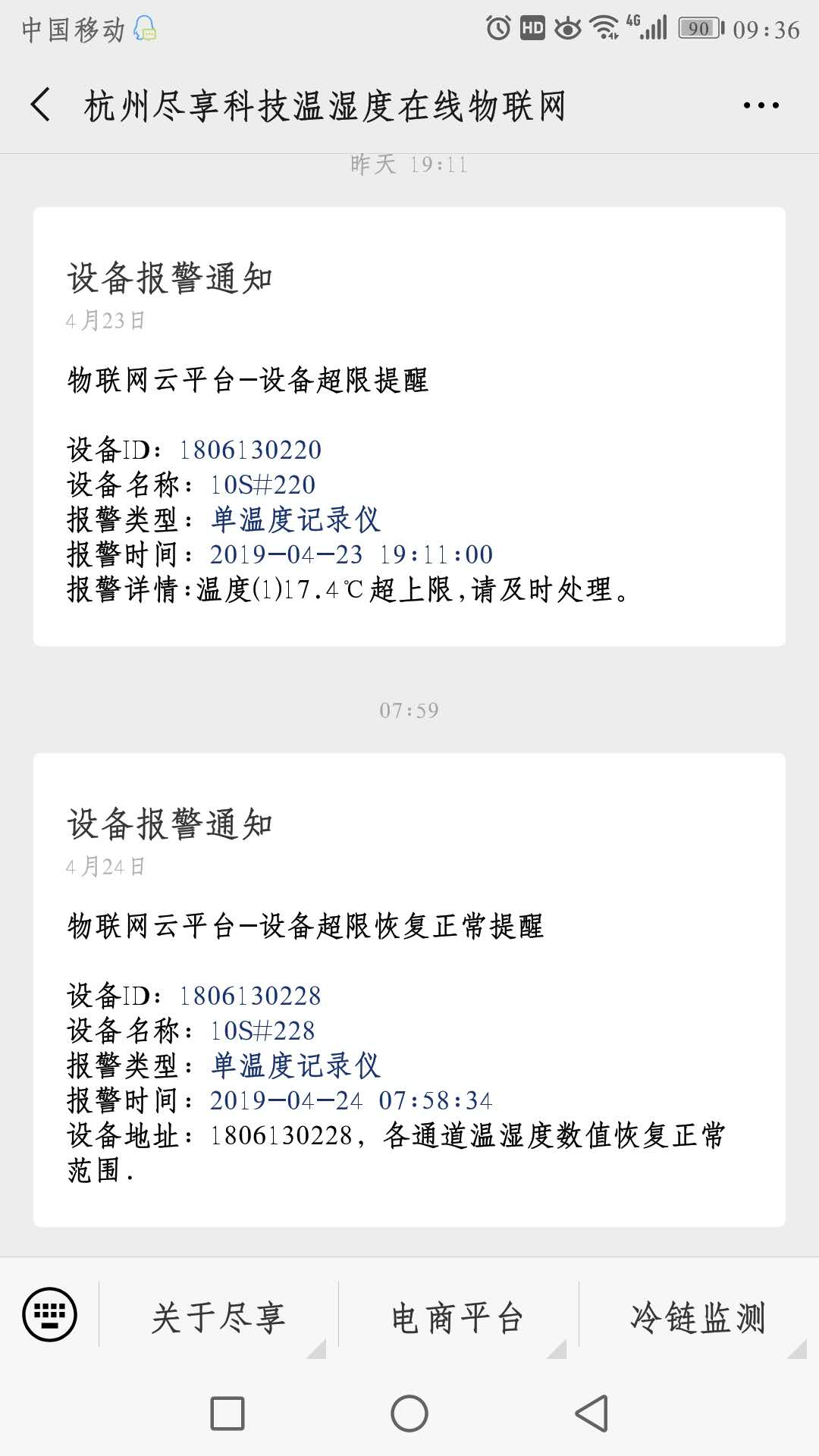This screenshot has width=819, height=1456.
Task: Open the system recent apps view
Action: tap(227, 1414)
